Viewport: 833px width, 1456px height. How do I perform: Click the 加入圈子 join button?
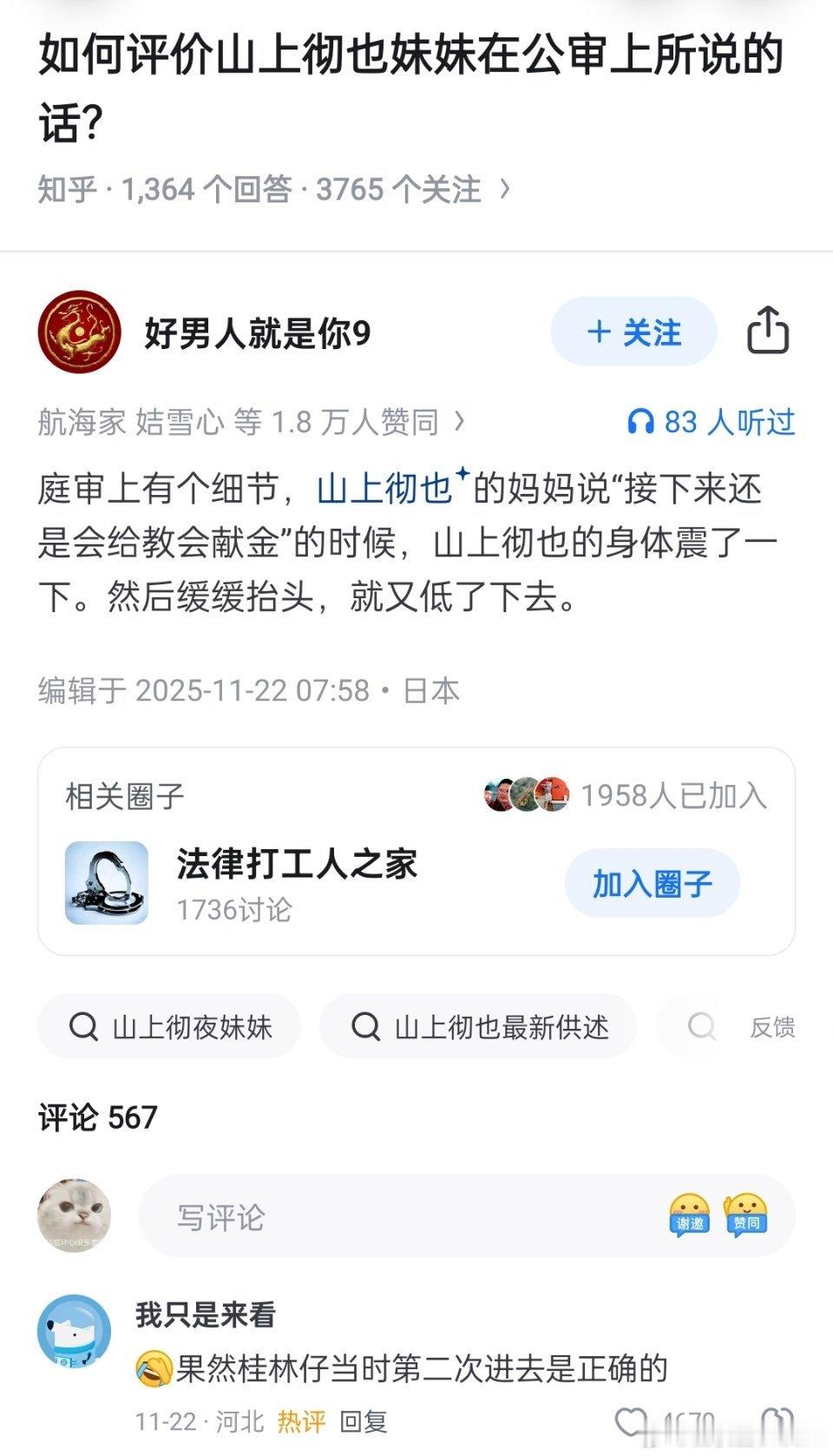click(x=652, y=882)
